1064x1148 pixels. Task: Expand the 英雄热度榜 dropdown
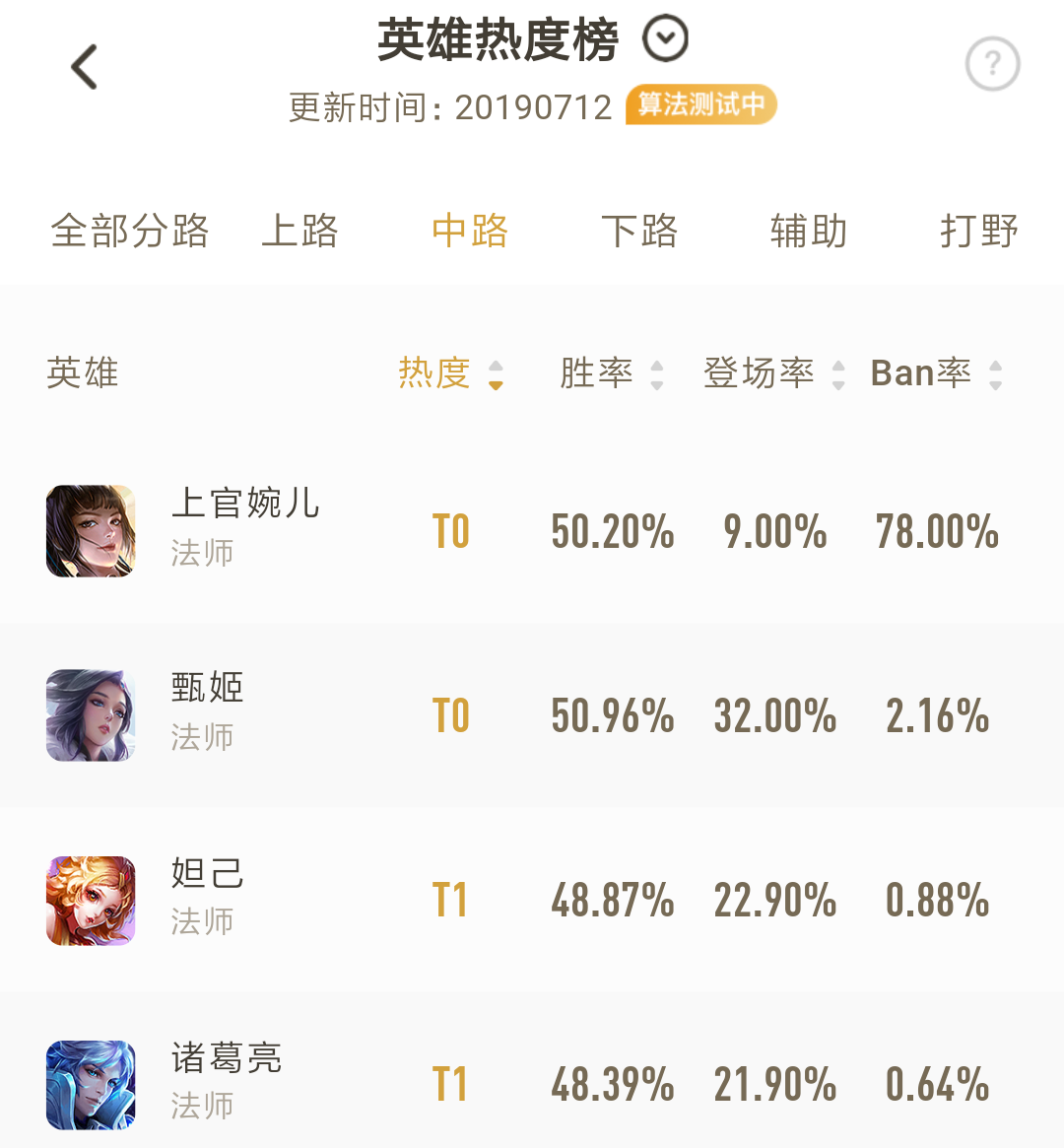coord(665,40)
